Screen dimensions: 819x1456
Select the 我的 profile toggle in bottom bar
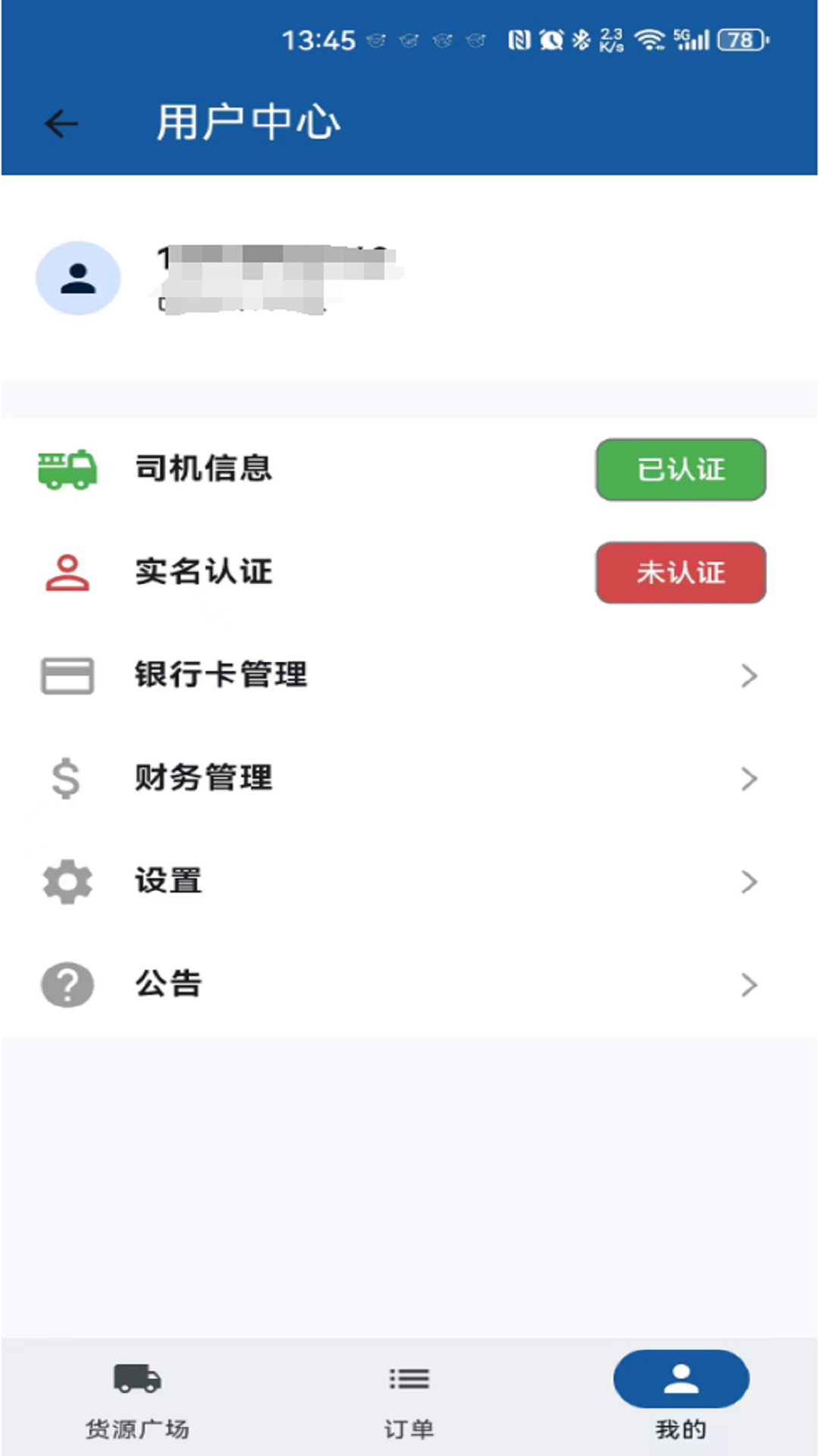[680, 1380]
